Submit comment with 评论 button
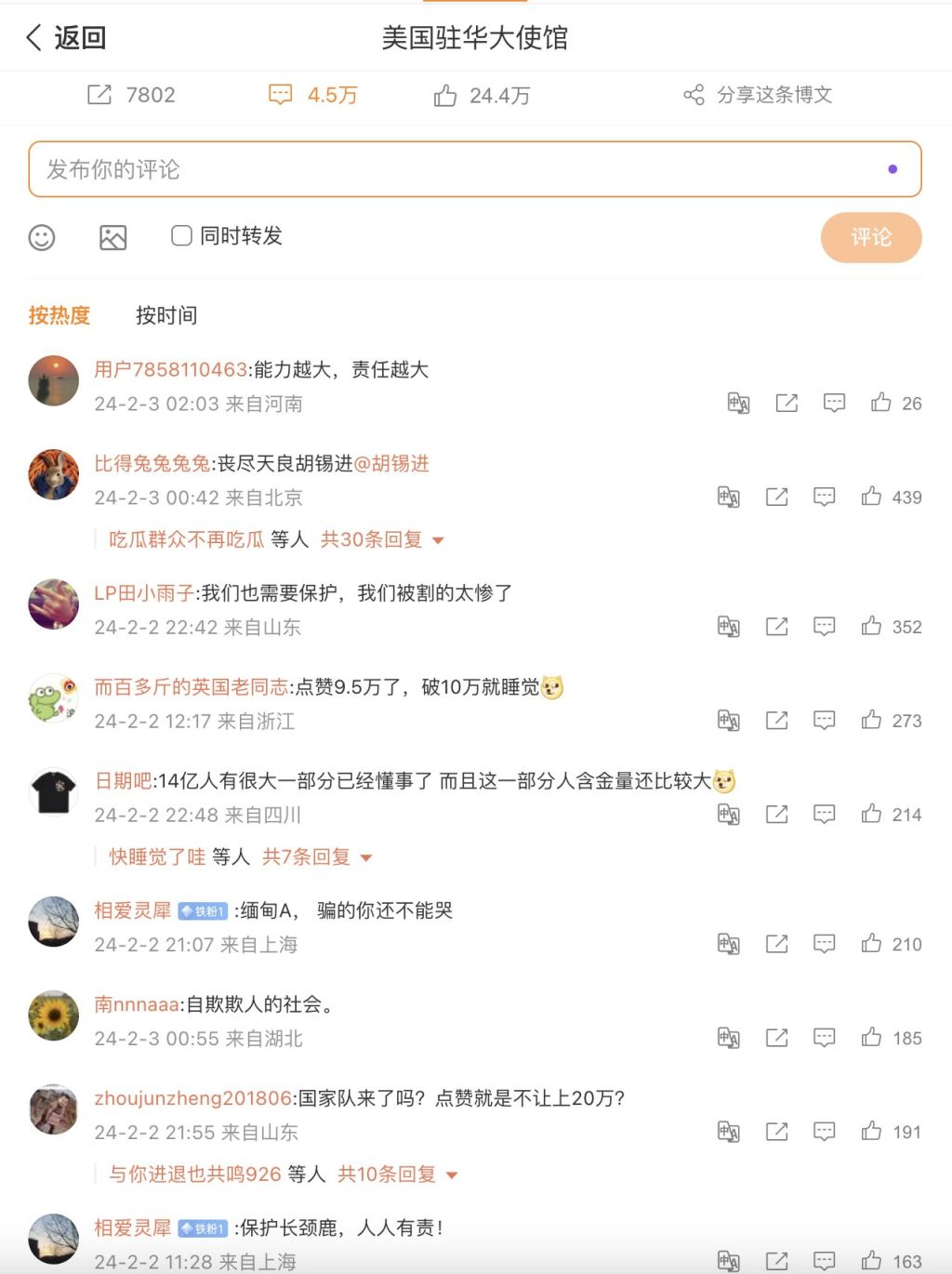952x1274 pixels. pos(870,238)
